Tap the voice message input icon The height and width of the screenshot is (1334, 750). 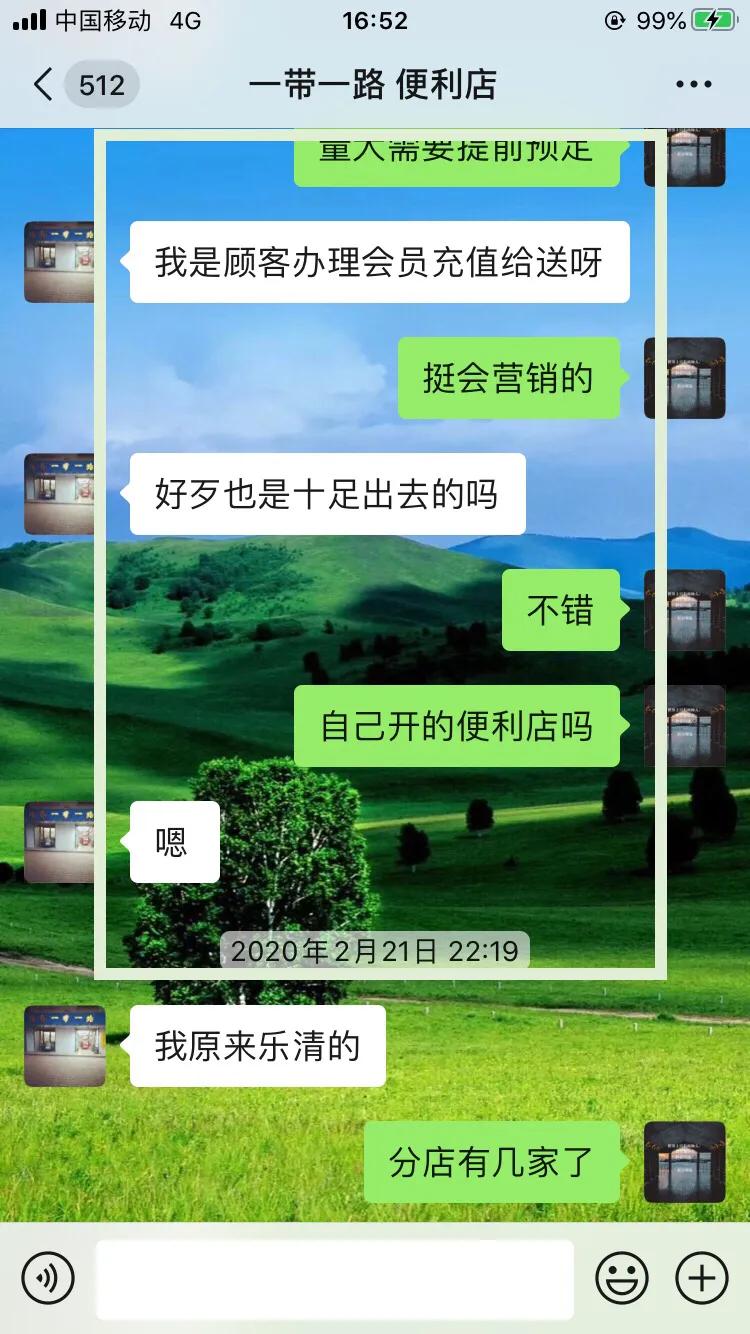[47, 1277]
